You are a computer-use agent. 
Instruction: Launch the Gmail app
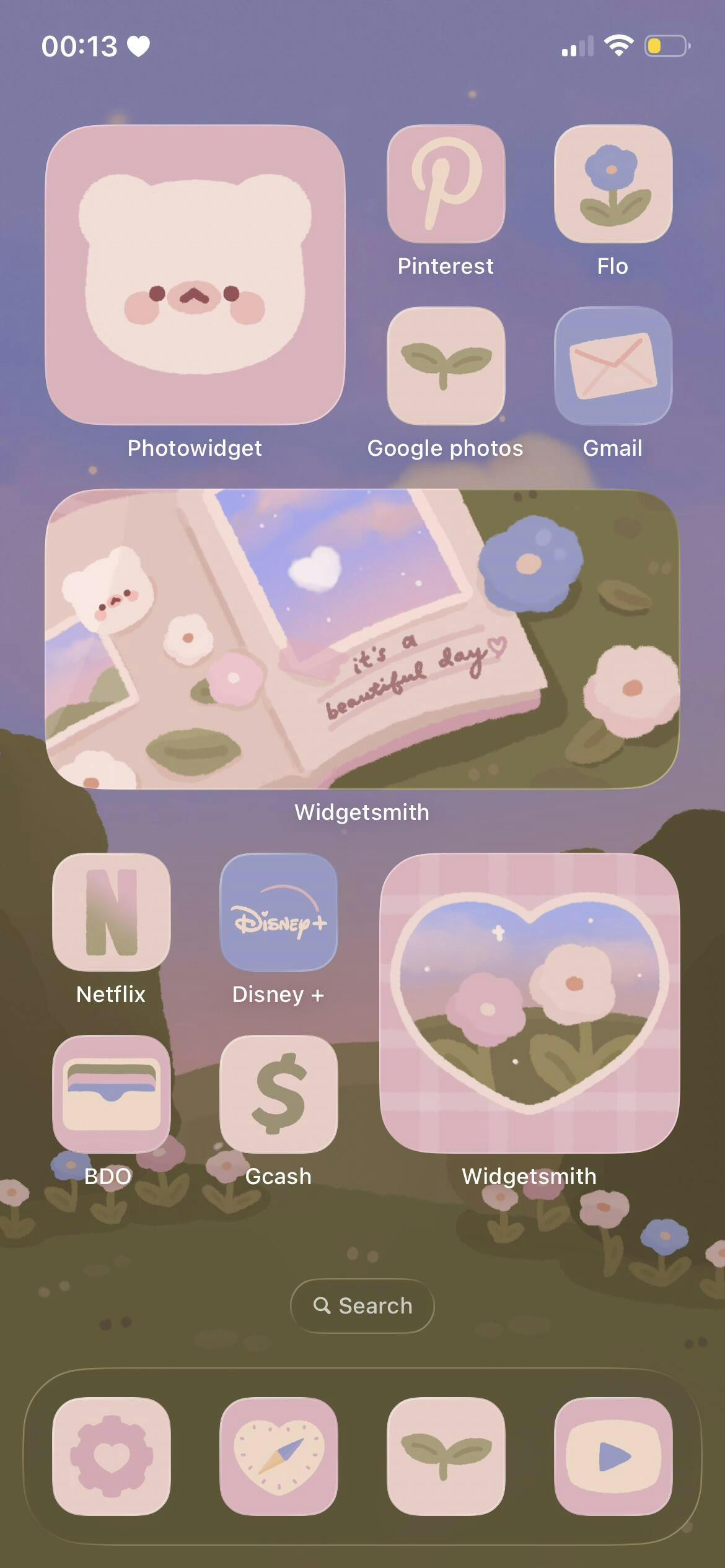613,366
